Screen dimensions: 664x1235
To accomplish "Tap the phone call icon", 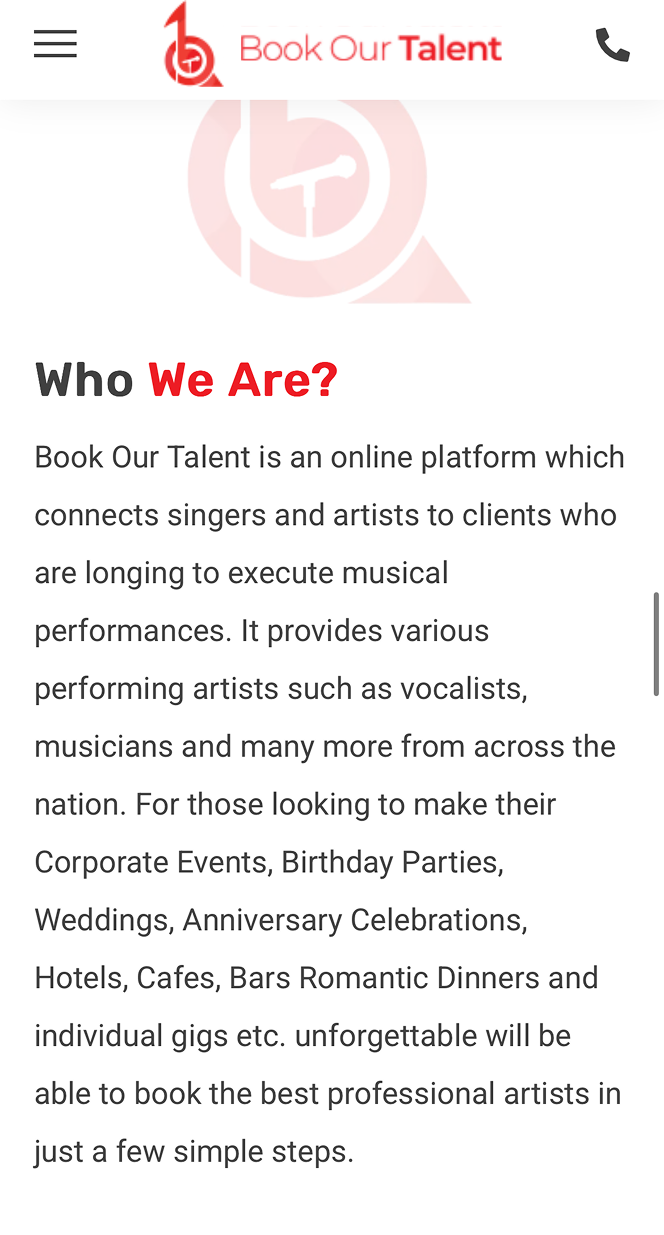I will (613, 45).
